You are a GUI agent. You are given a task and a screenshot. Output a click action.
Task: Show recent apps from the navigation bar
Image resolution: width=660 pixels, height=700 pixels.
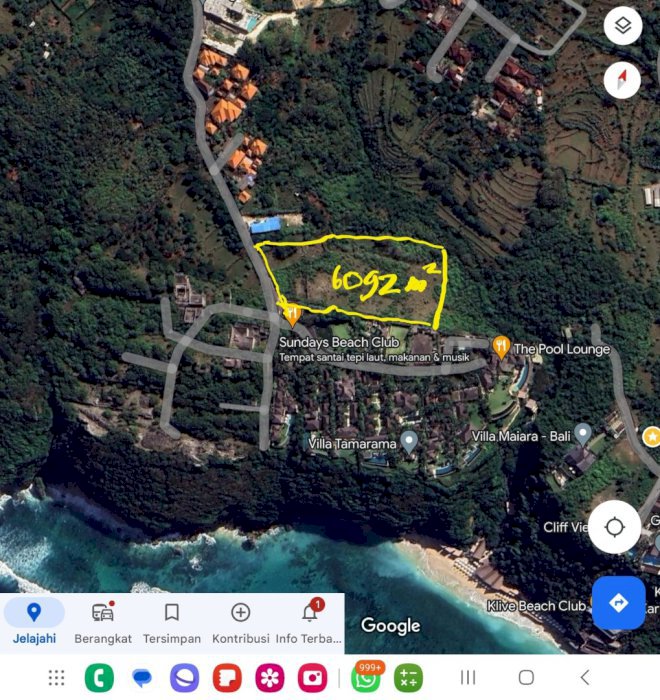click(x=468, y=678)
